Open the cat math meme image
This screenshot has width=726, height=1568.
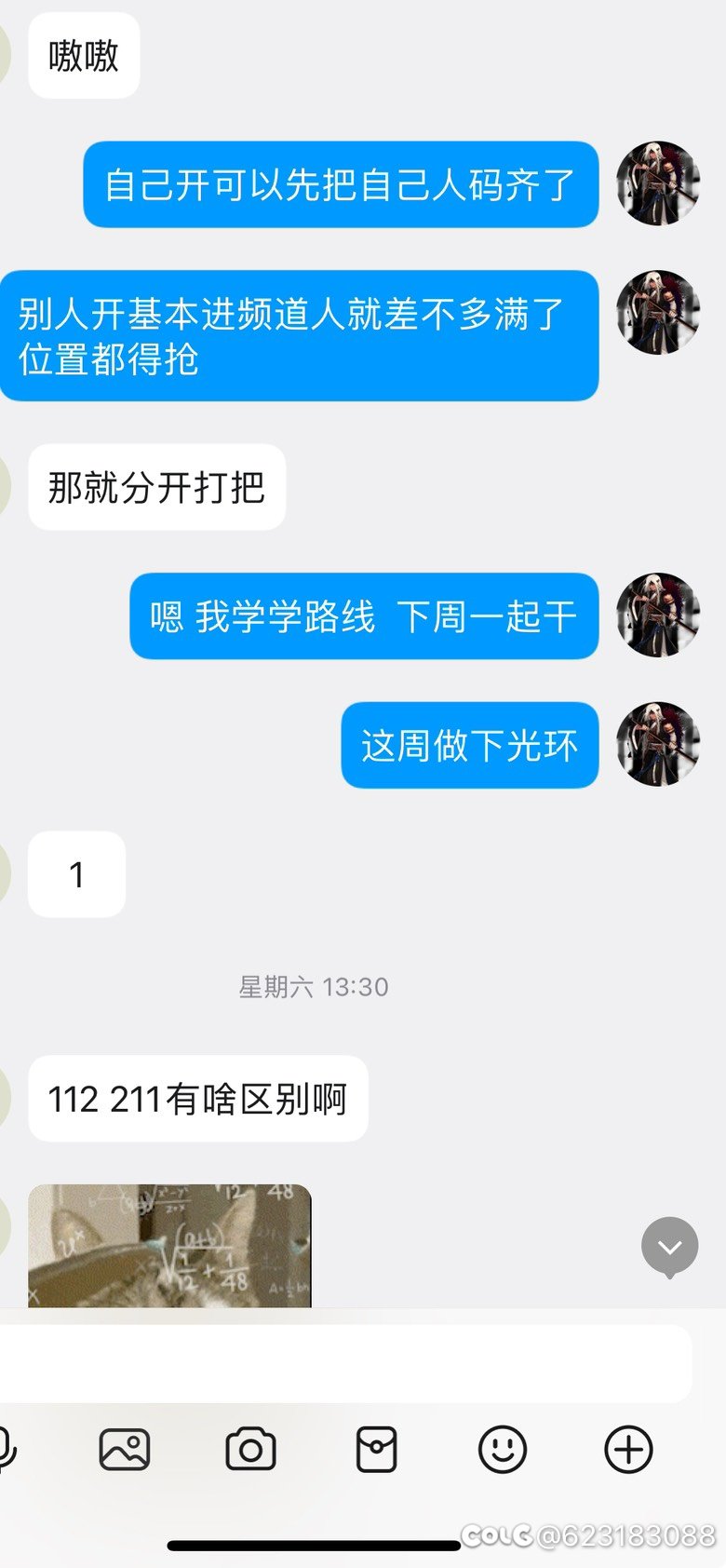[169, 1246]
